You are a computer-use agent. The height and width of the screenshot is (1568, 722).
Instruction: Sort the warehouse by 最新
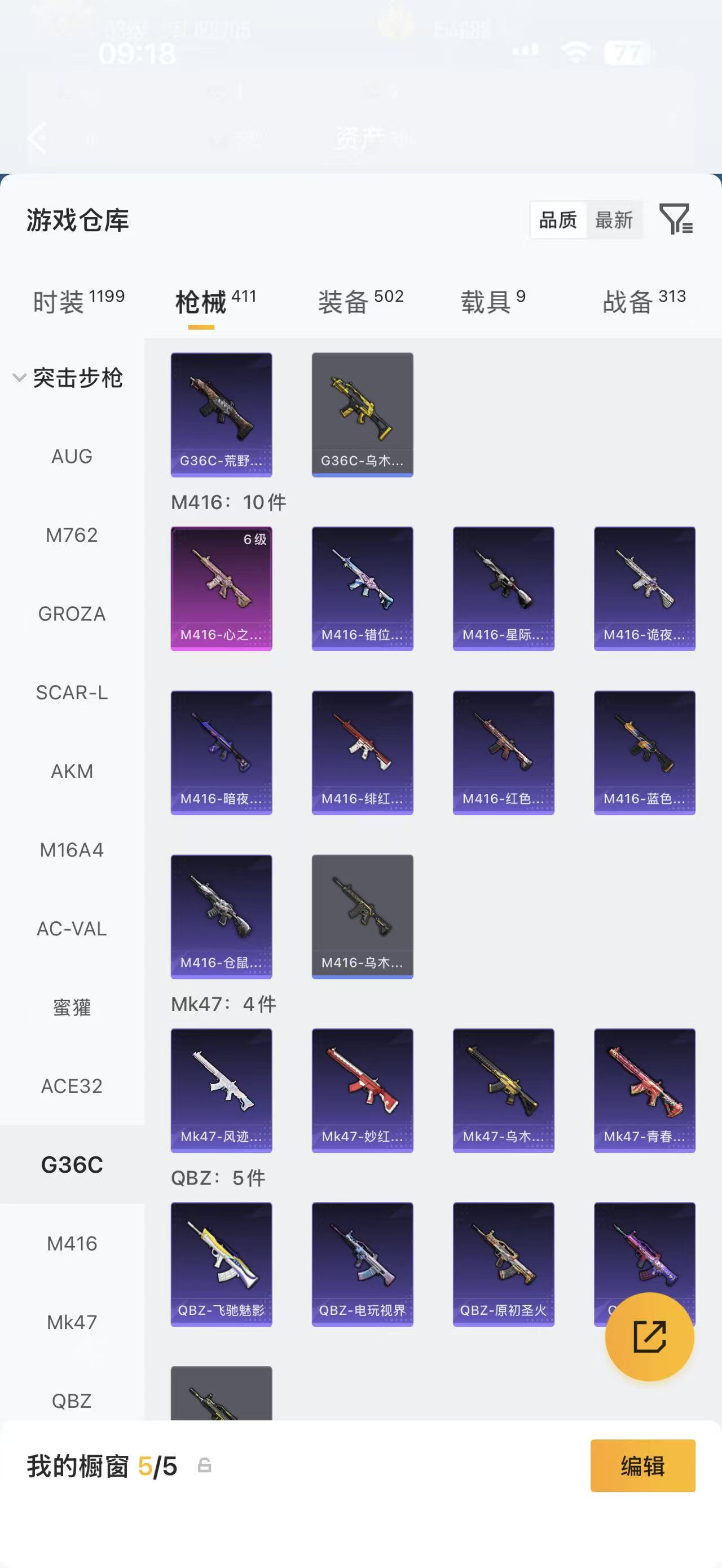(x=614, y=220)
